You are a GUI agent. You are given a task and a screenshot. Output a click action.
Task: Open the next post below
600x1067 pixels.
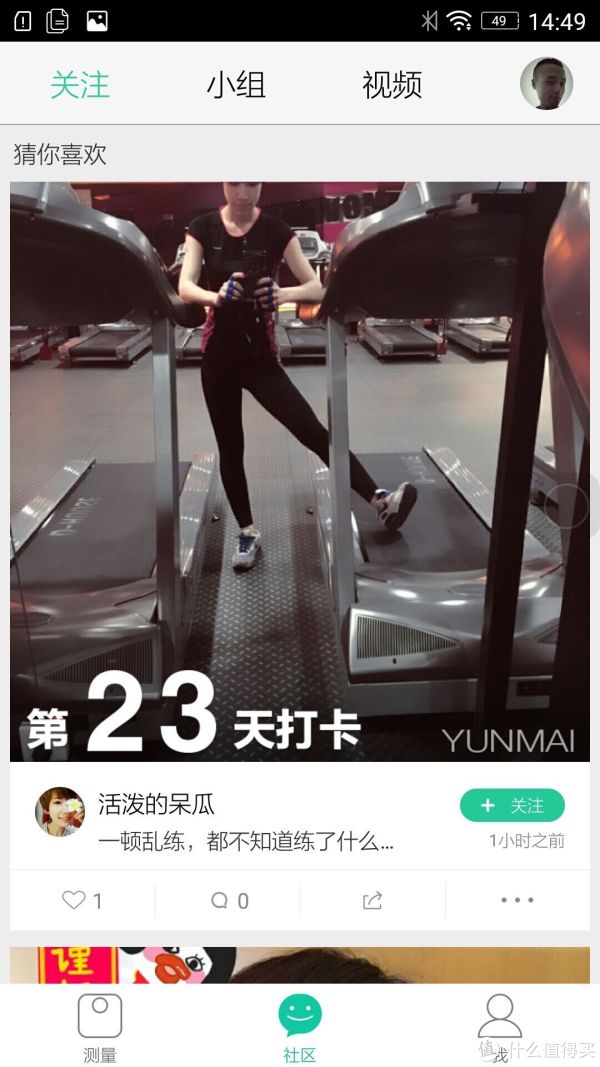300,965
